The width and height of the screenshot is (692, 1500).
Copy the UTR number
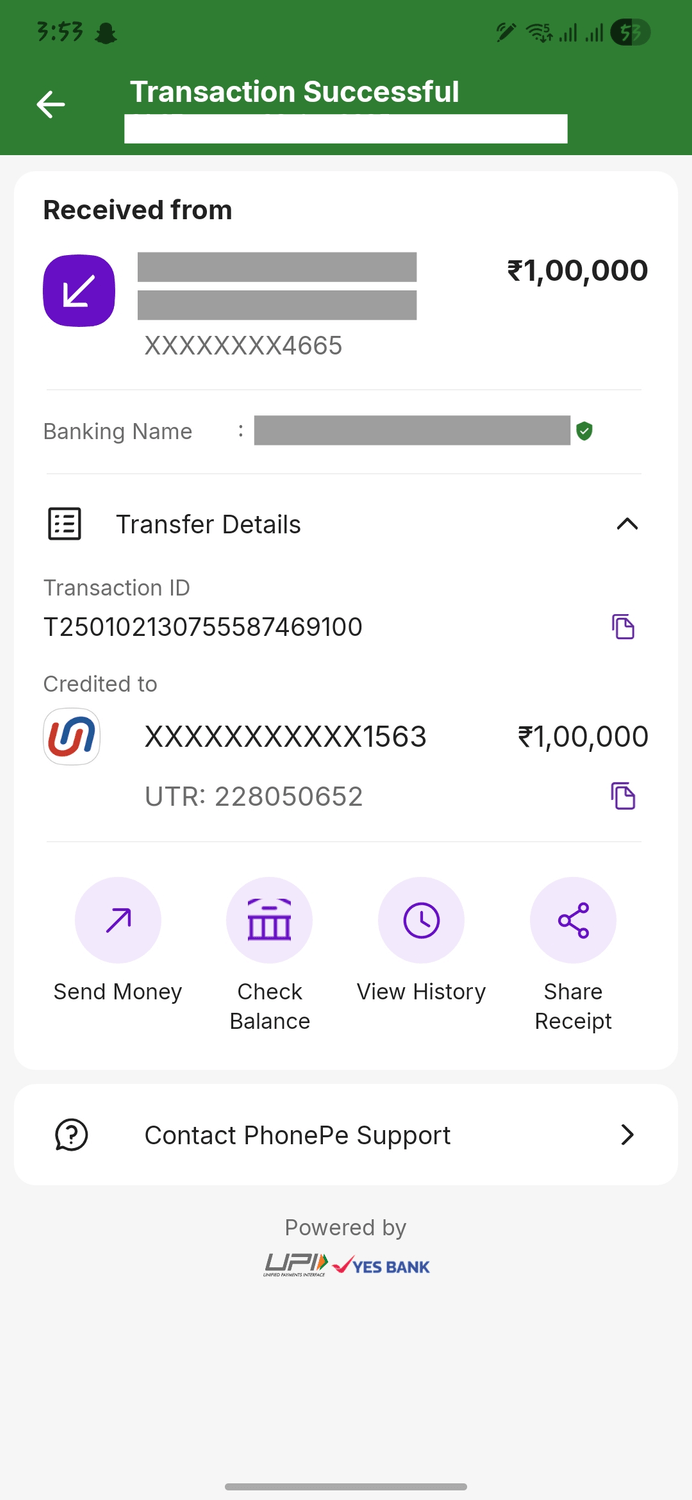623,796
